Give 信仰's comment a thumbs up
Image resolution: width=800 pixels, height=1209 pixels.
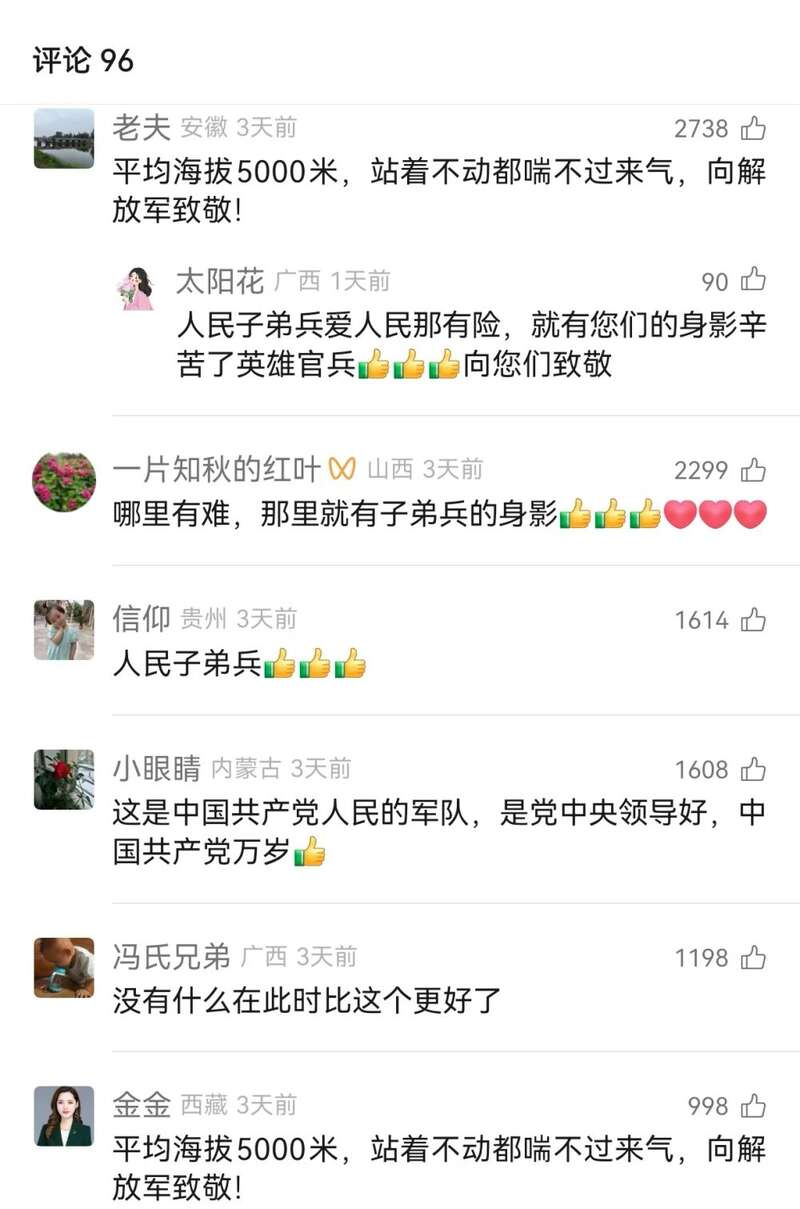(753, 620)
